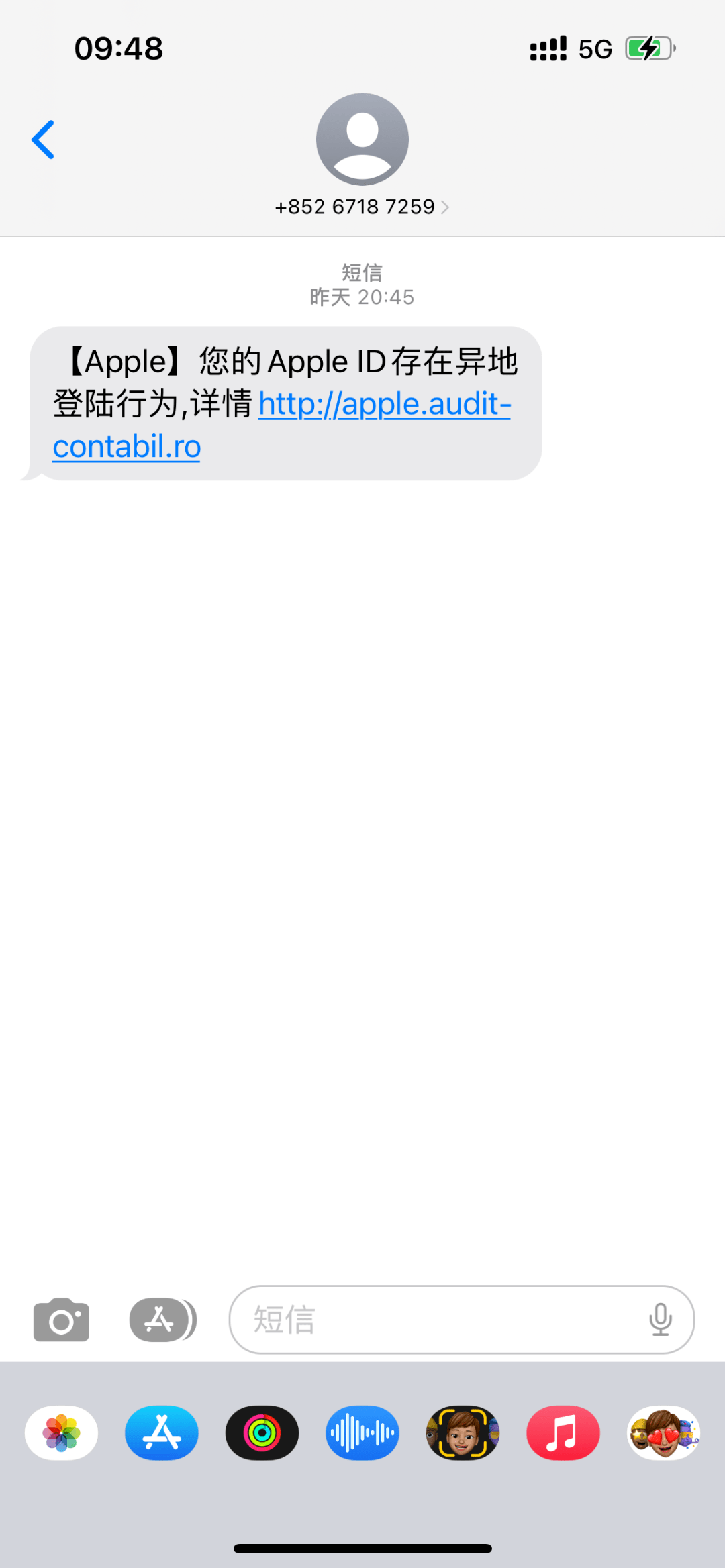Screen dimensions: 725x1568
Task: Open contact info via the chevron arrow
Action: tap(445, 207)
